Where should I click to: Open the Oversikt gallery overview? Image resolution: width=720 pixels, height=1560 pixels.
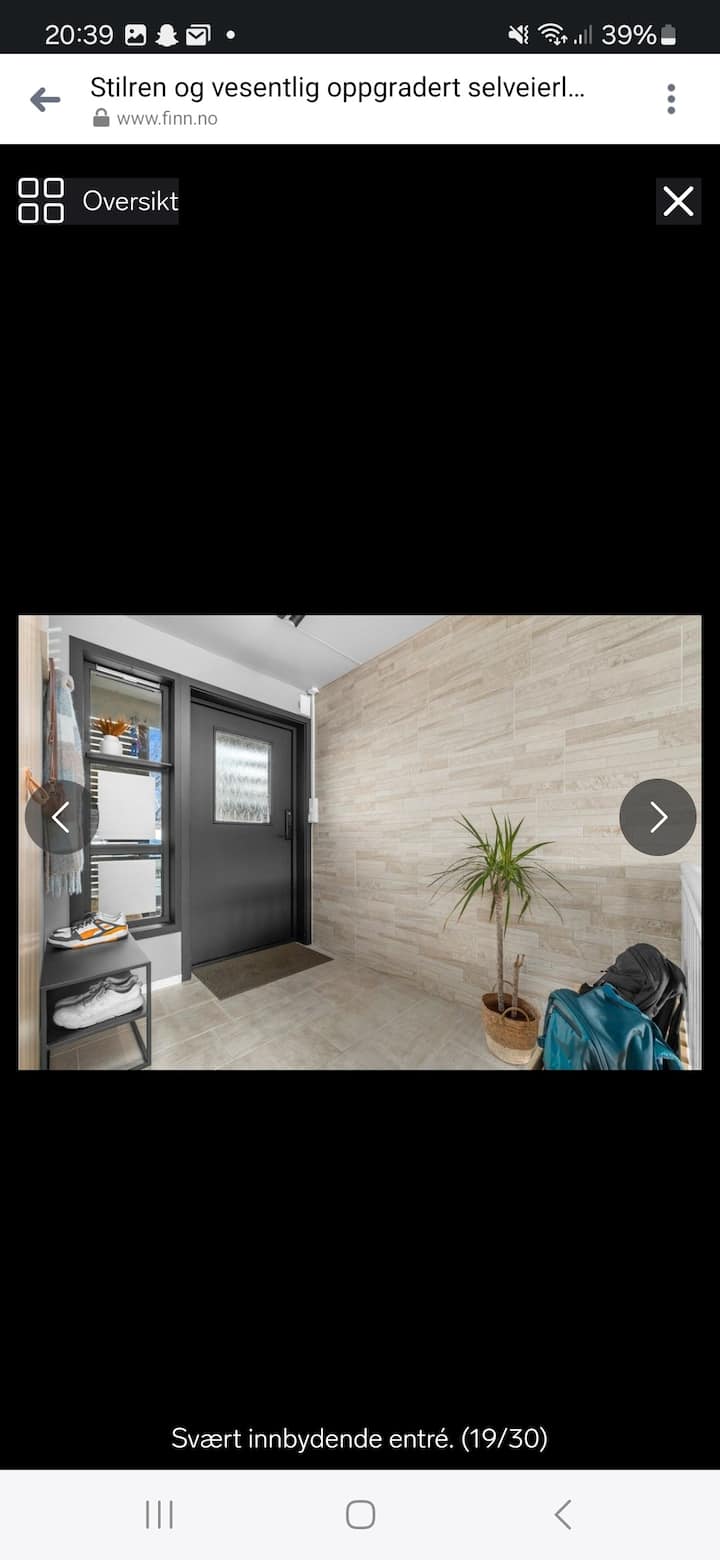point(98,201)
